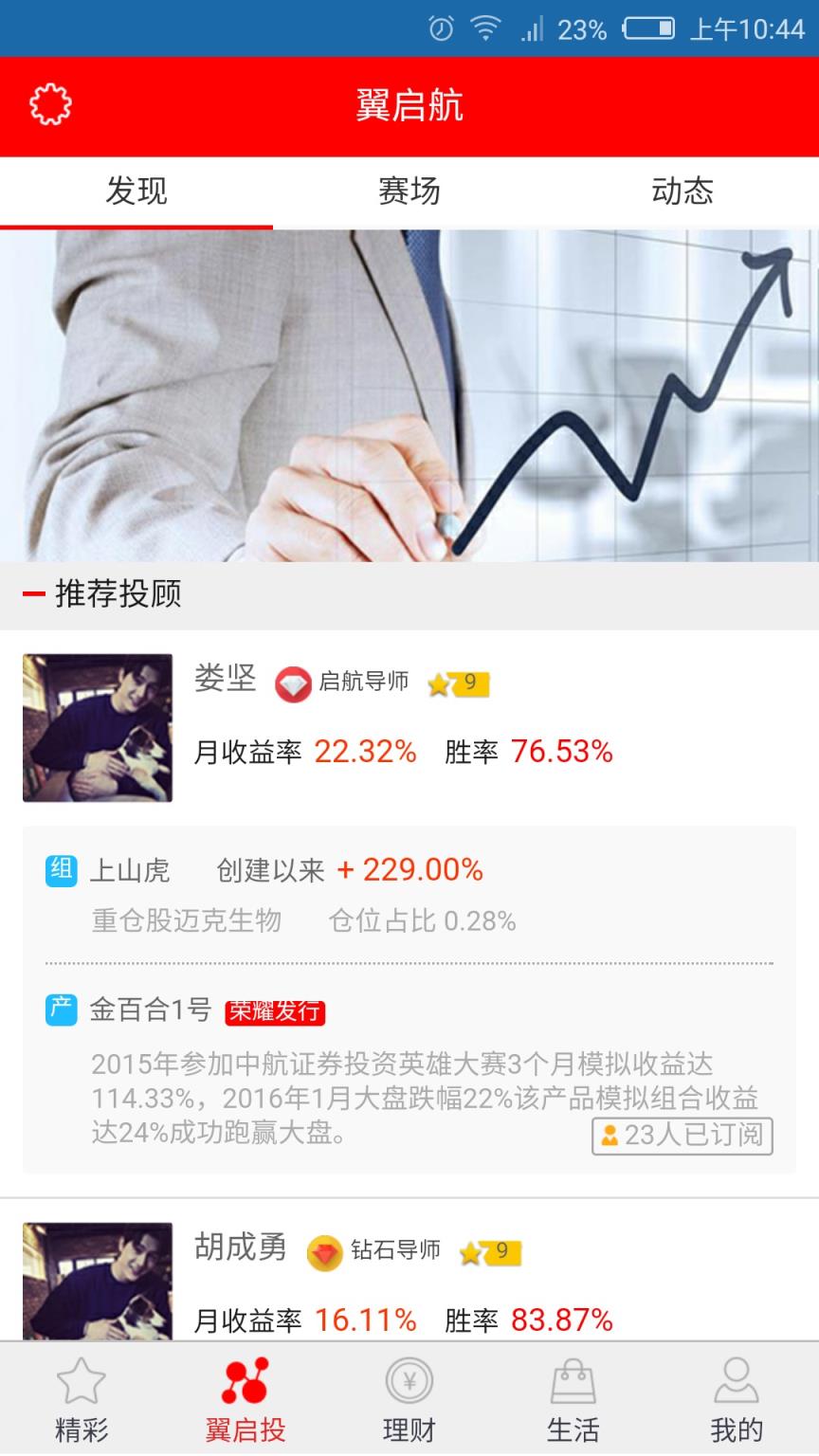View portfolio 上山虎 details
This screenshot has height=1456, width=819.
(x=133, y=869)
